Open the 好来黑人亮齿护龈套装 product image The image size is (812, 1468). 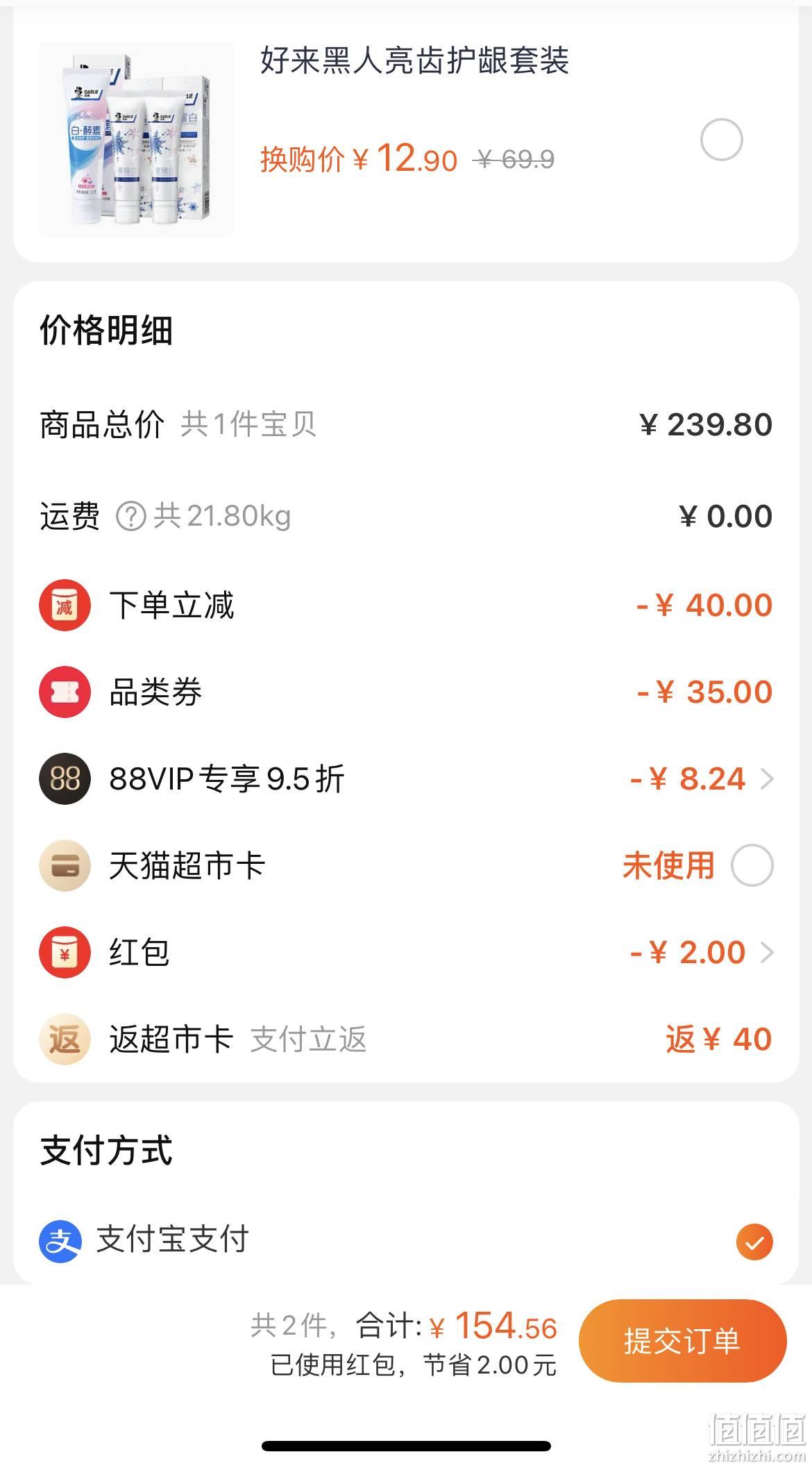click(137, 140)
